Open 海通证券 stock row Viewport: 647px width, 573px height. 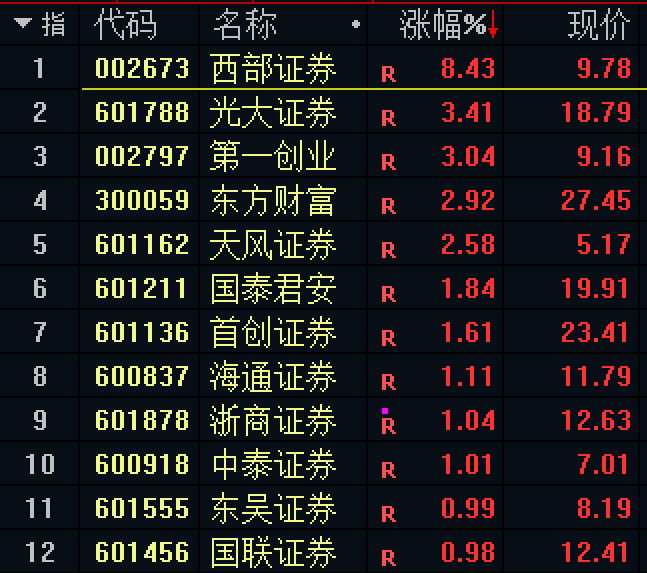point(273,376)
